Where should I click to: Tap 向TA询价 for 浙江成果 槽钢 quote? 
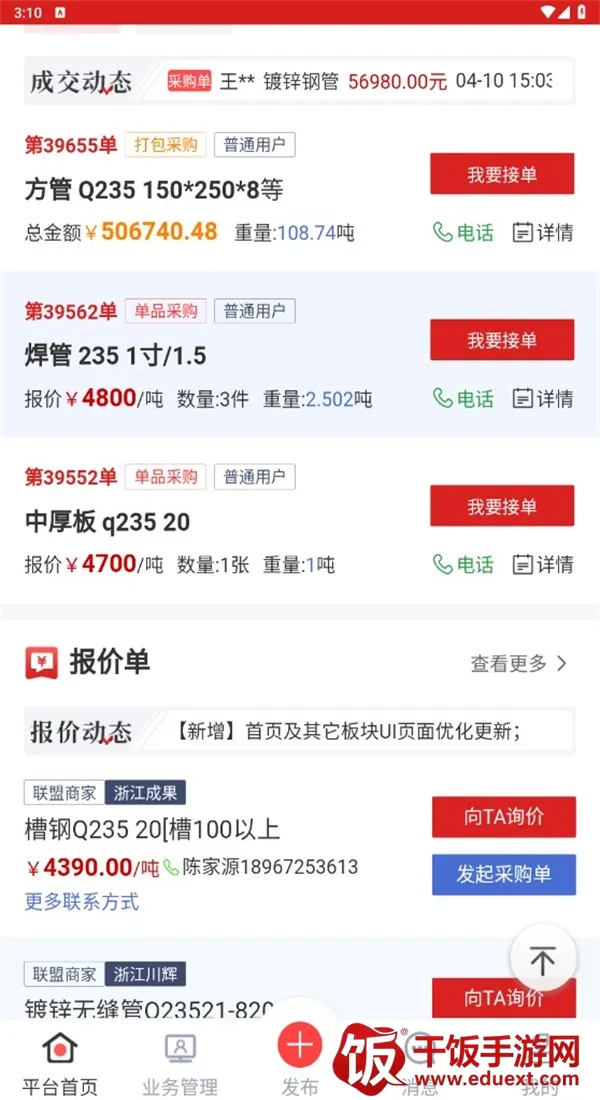[504, 816]
